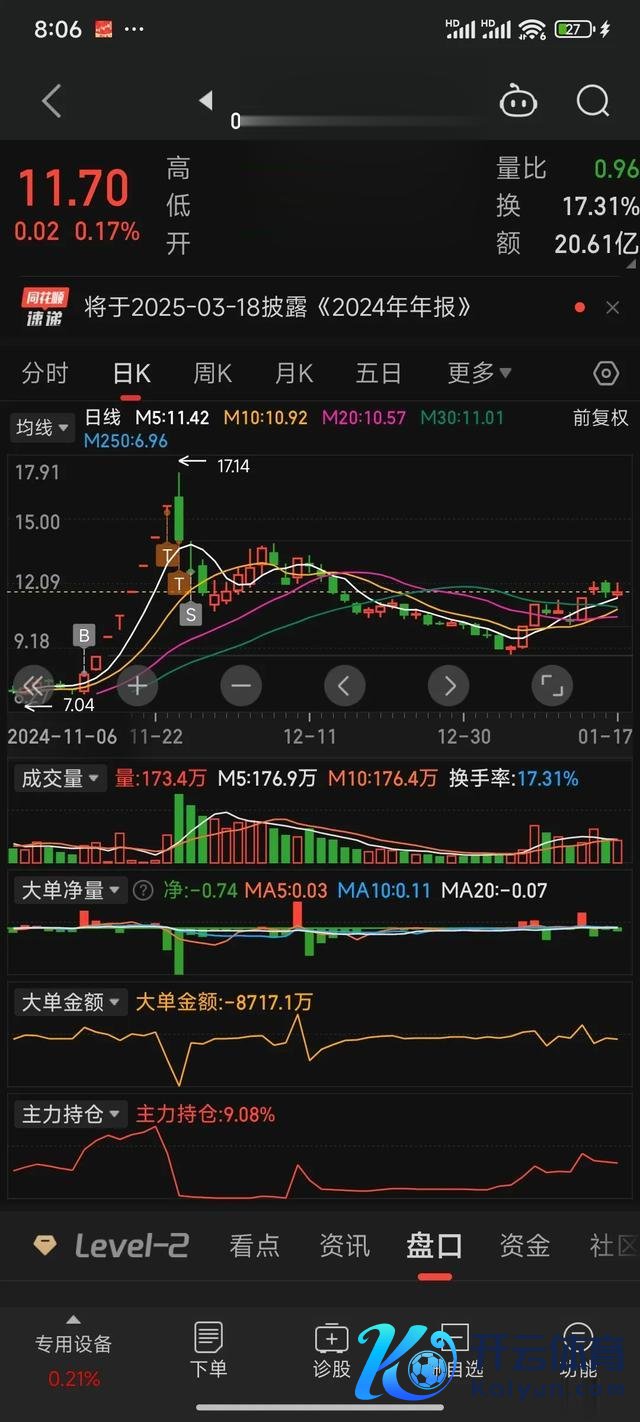Open the 资金 tab
Image resolution: width=640 pixels, height=1422 pixels.
[x=525, y=1245]
